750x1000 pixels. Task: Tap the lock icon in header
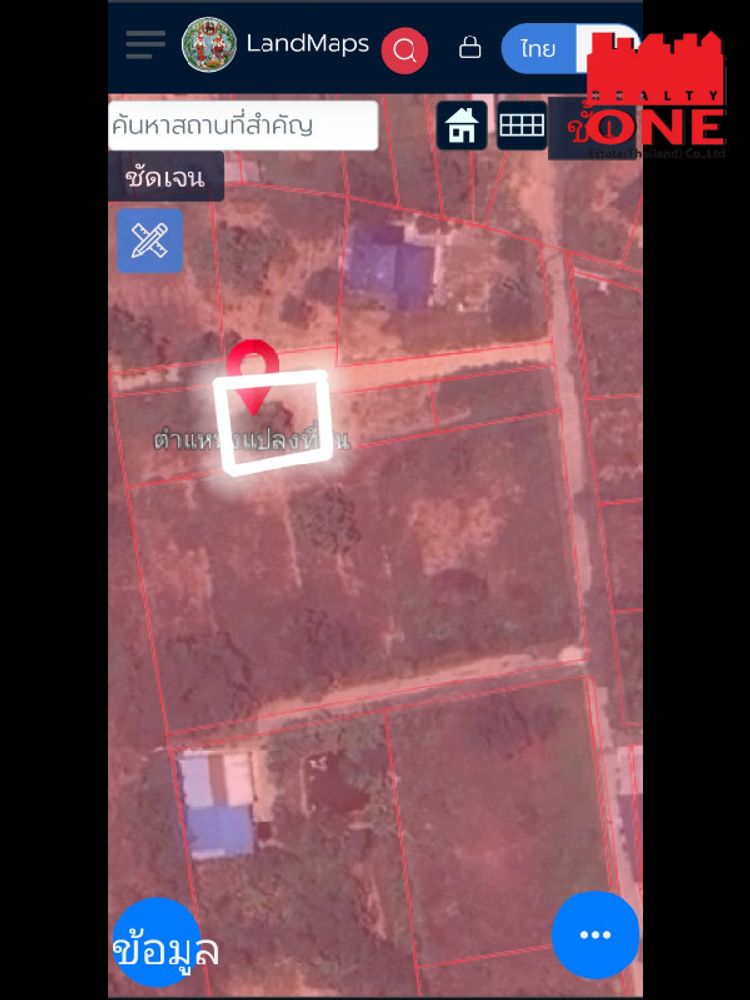[x=469, y=47]
